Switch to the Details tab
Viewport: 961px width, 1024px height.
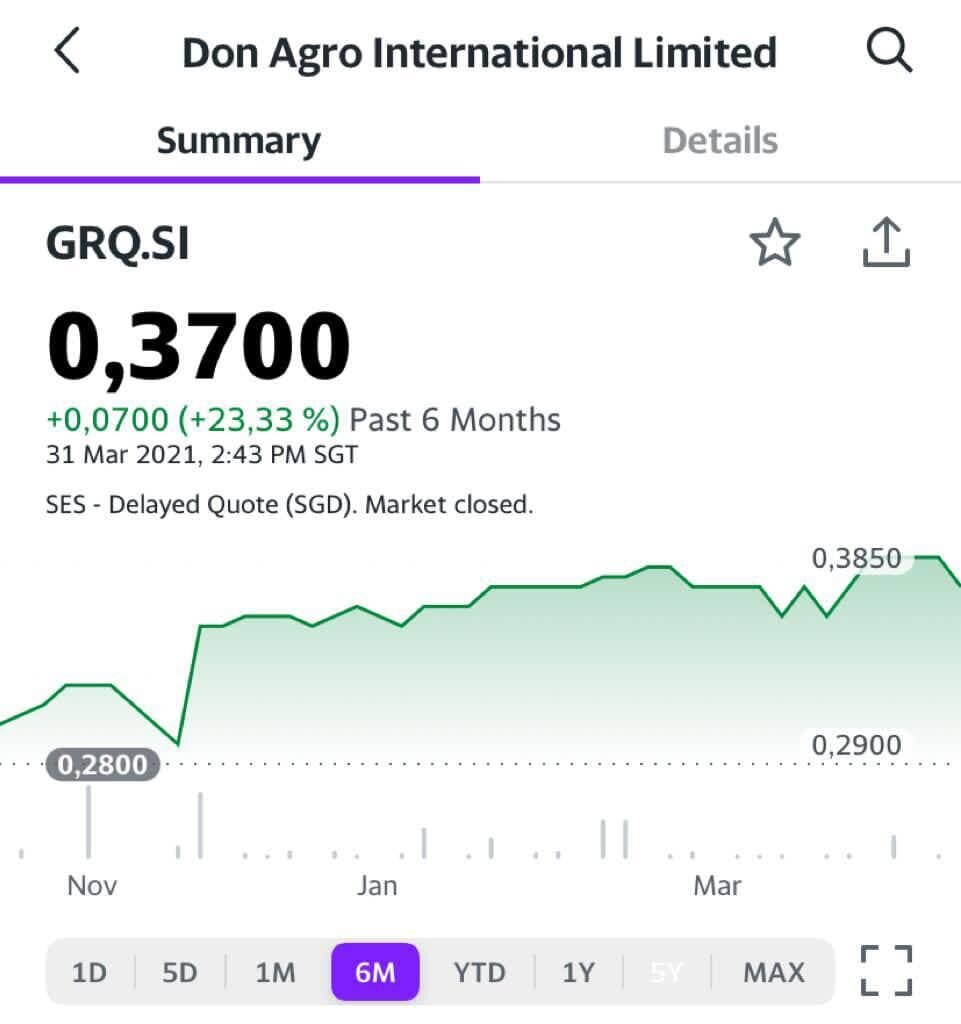[720, 141]
